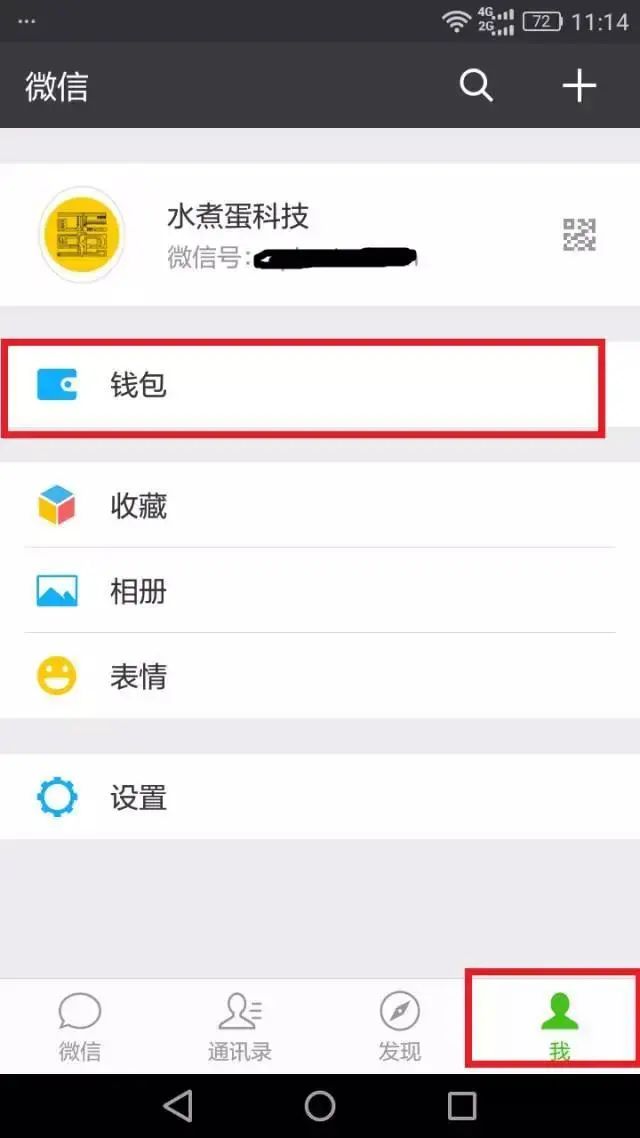Open 钱包 wallet
This screenshot has height=1138, width=640.
320,385
